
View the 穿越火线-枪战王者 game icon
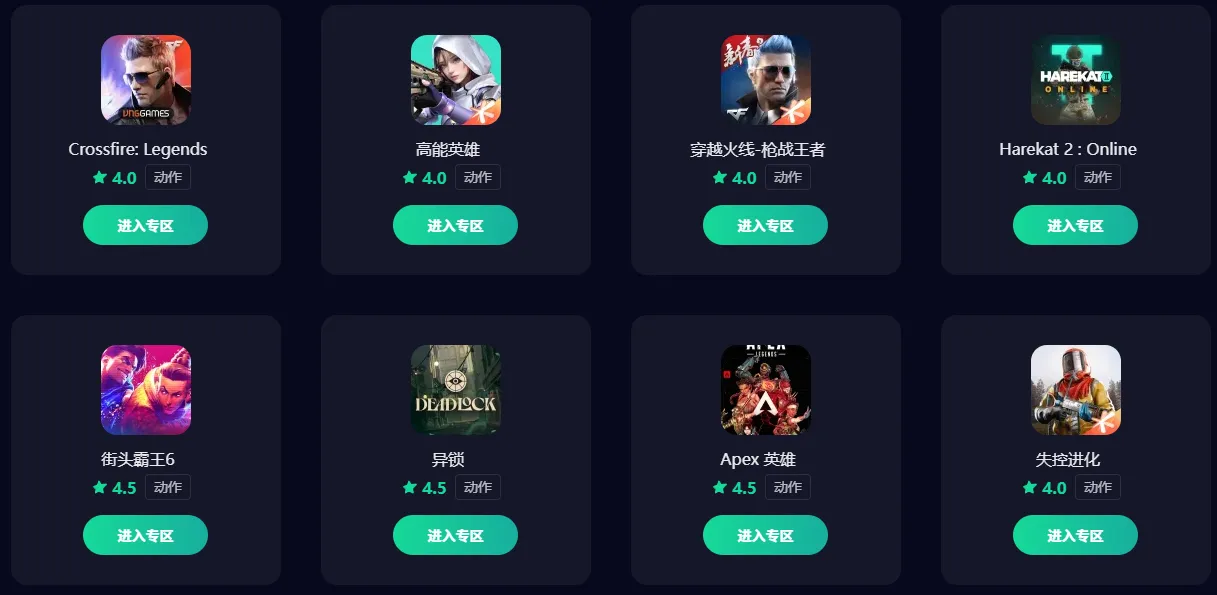coord(766,80)
